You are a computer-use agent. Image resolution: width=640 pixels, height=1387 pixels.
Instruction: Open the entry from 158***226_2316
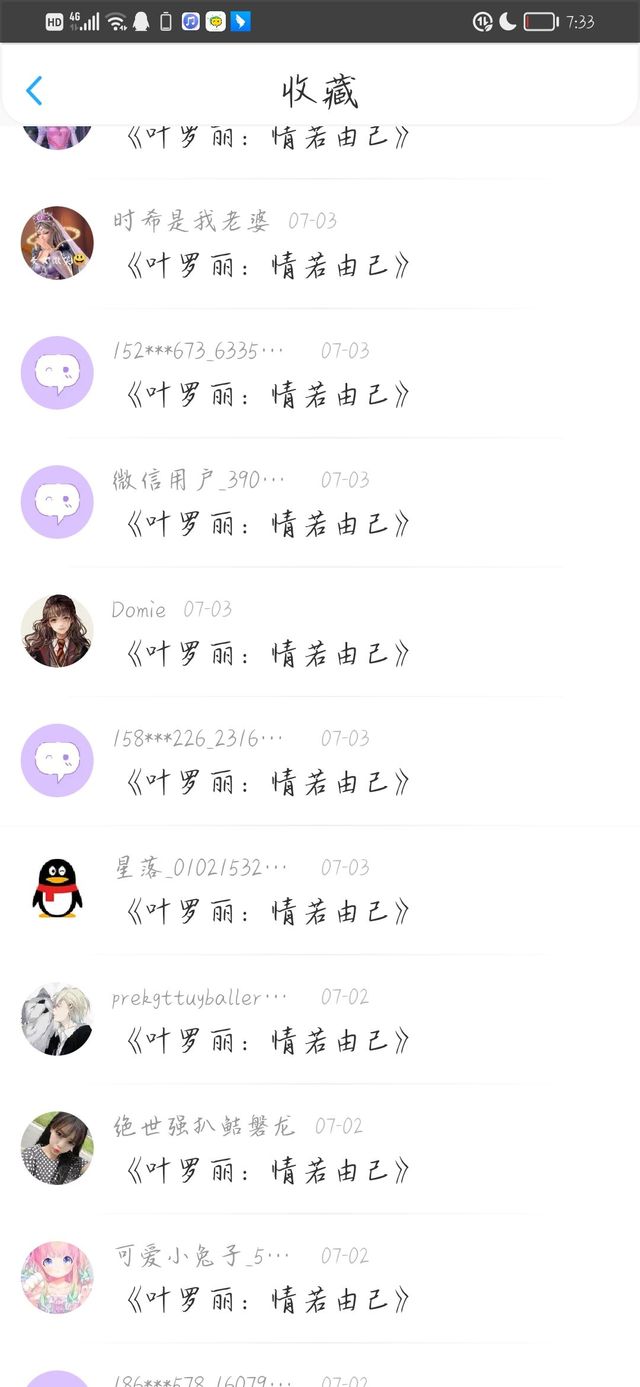pyautogui.click(x=268, y=783)
